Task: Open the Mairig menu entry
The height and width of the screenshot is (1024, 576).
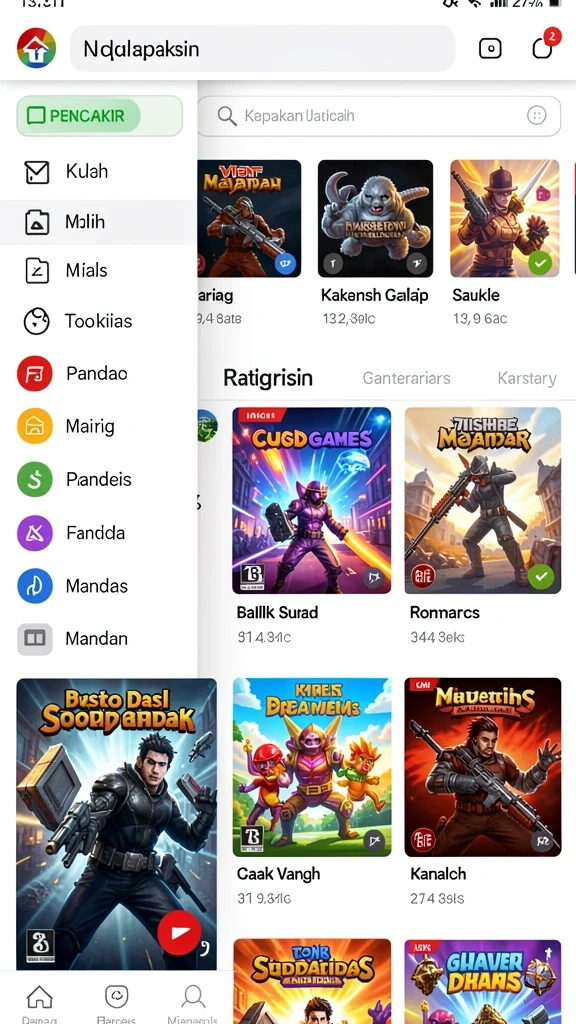Action: [x=99, y=426]
